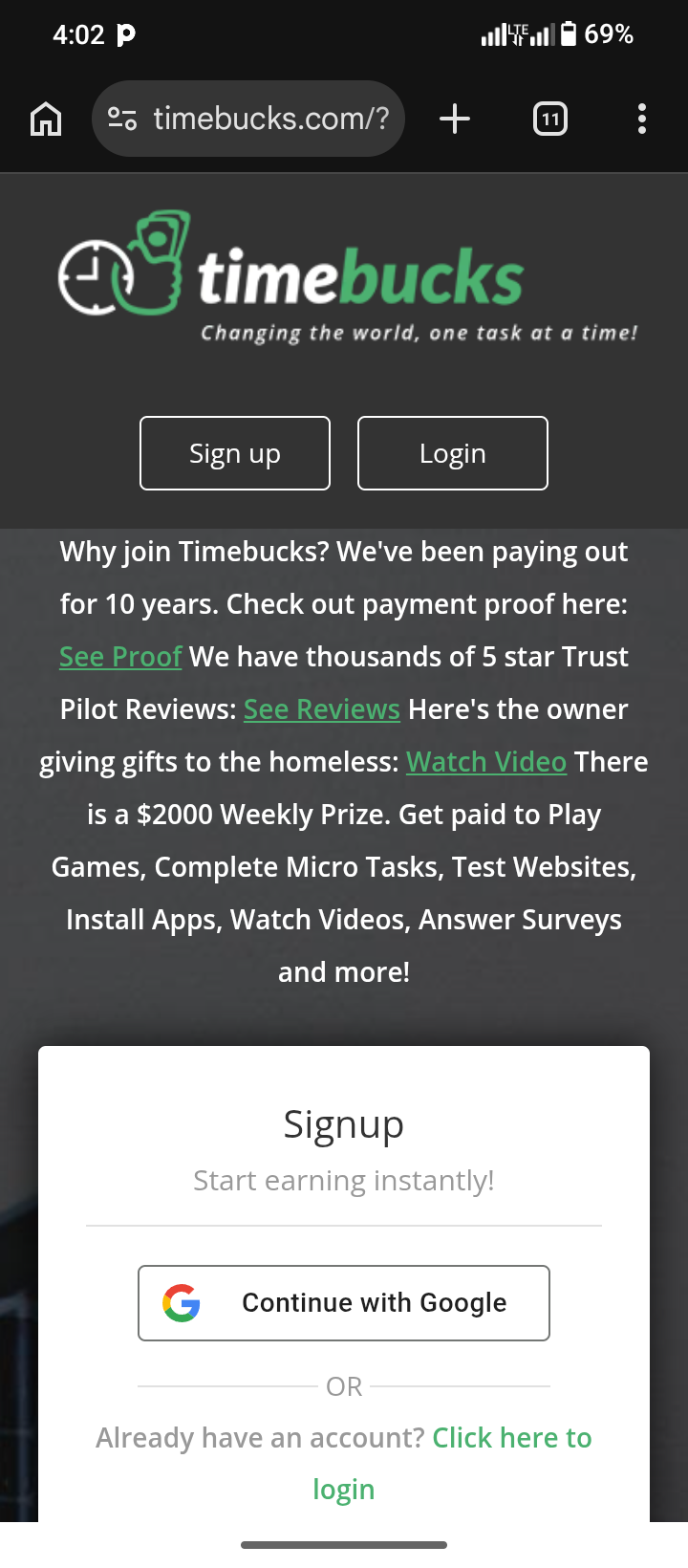The width and height of the screenshot is (688, 1568).
Task: Open the Watch Video link
Action: pos(485,762)
